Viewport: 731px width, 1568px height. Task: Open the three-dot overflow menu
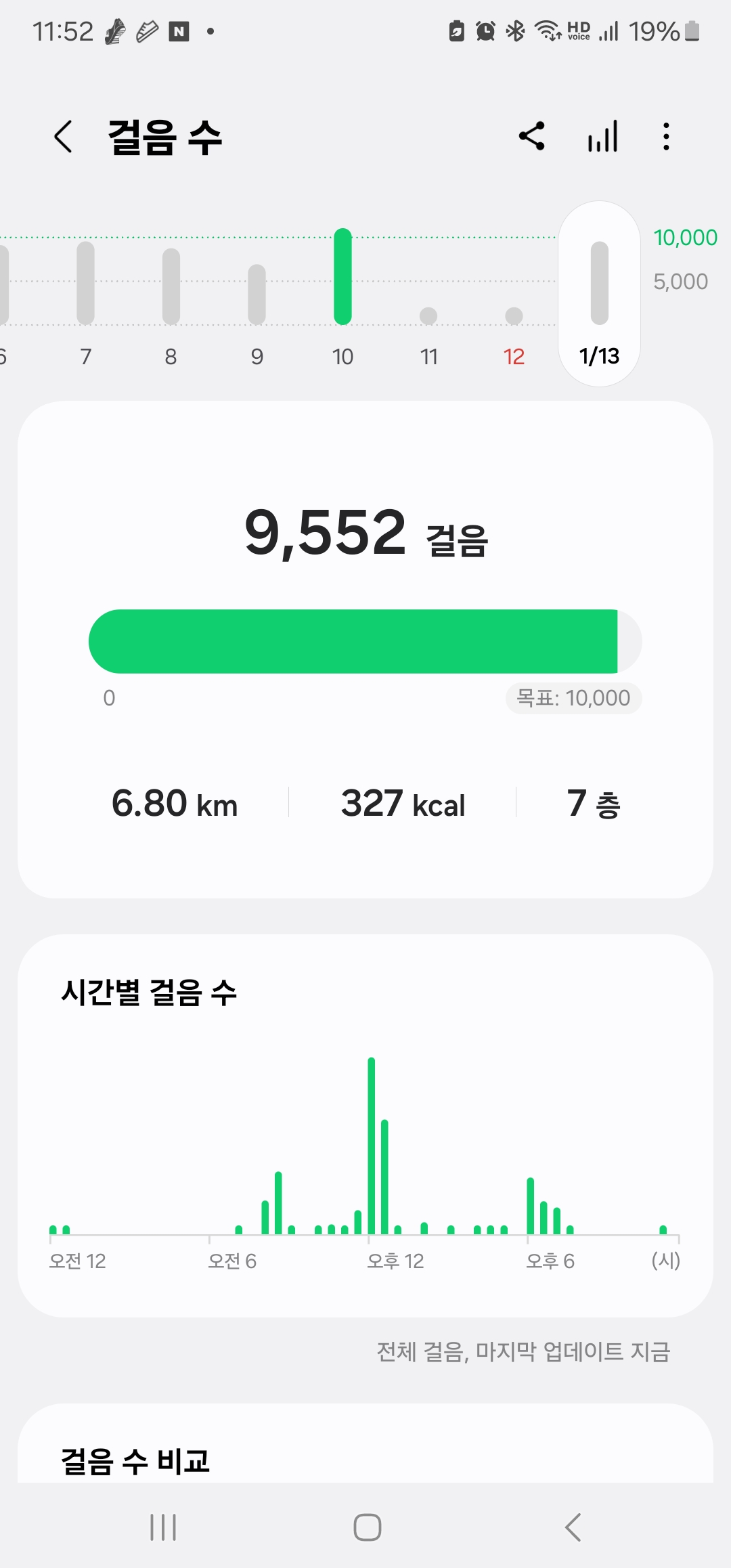click(x=667, y=136)
